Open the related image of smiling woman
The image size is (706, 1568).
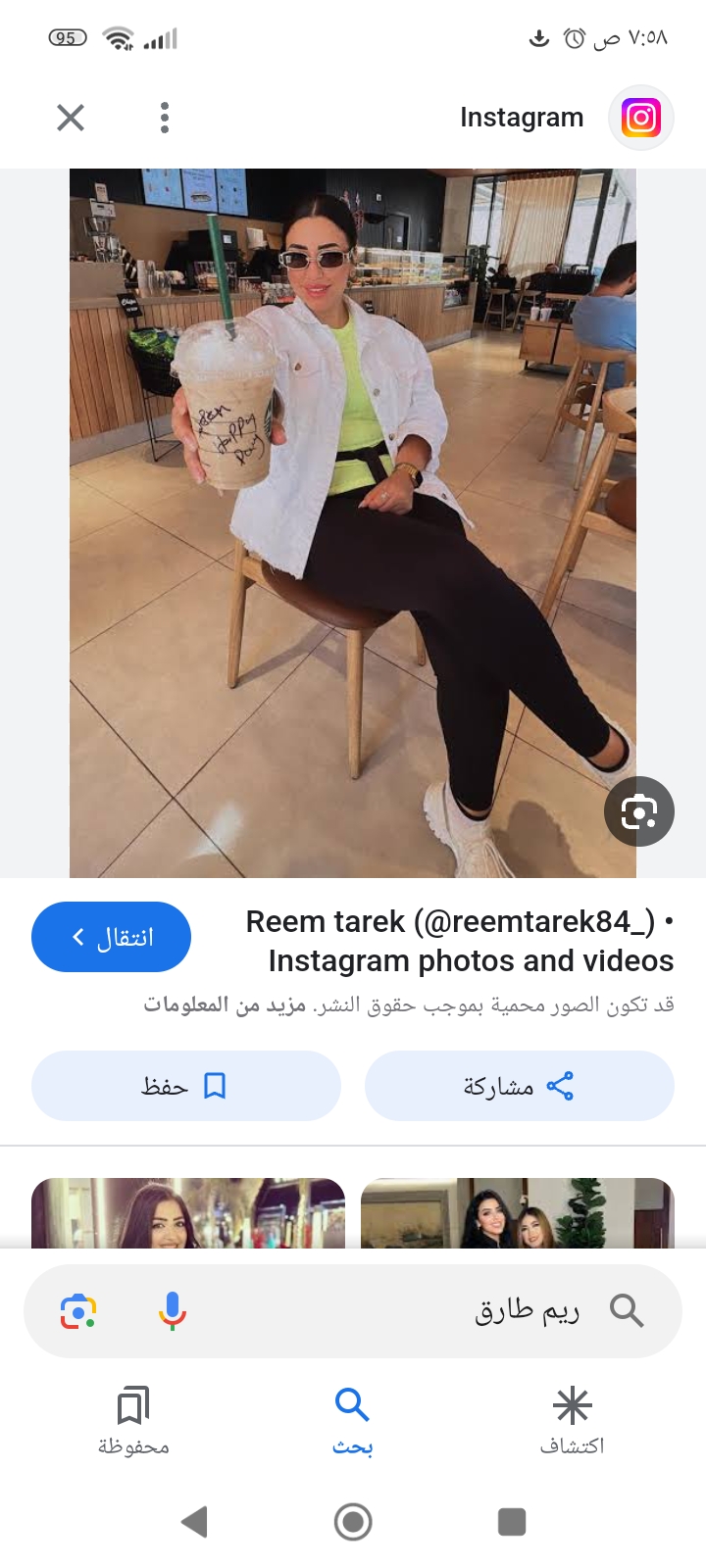tap(188, 1213)
